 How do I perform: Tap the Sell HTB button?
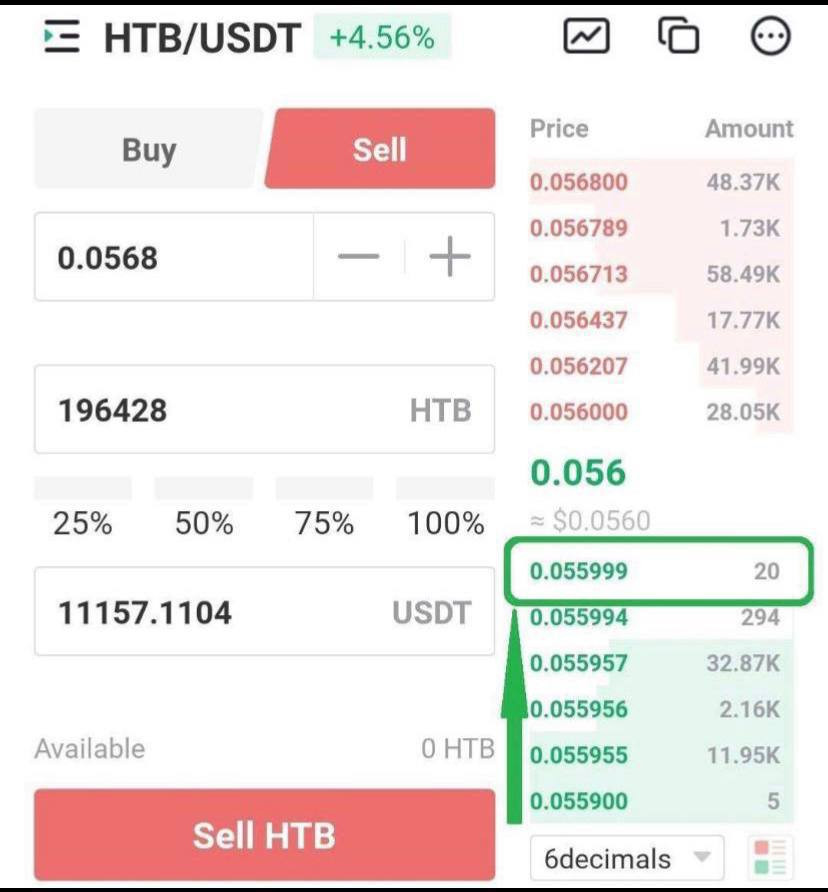pos(264,835)
